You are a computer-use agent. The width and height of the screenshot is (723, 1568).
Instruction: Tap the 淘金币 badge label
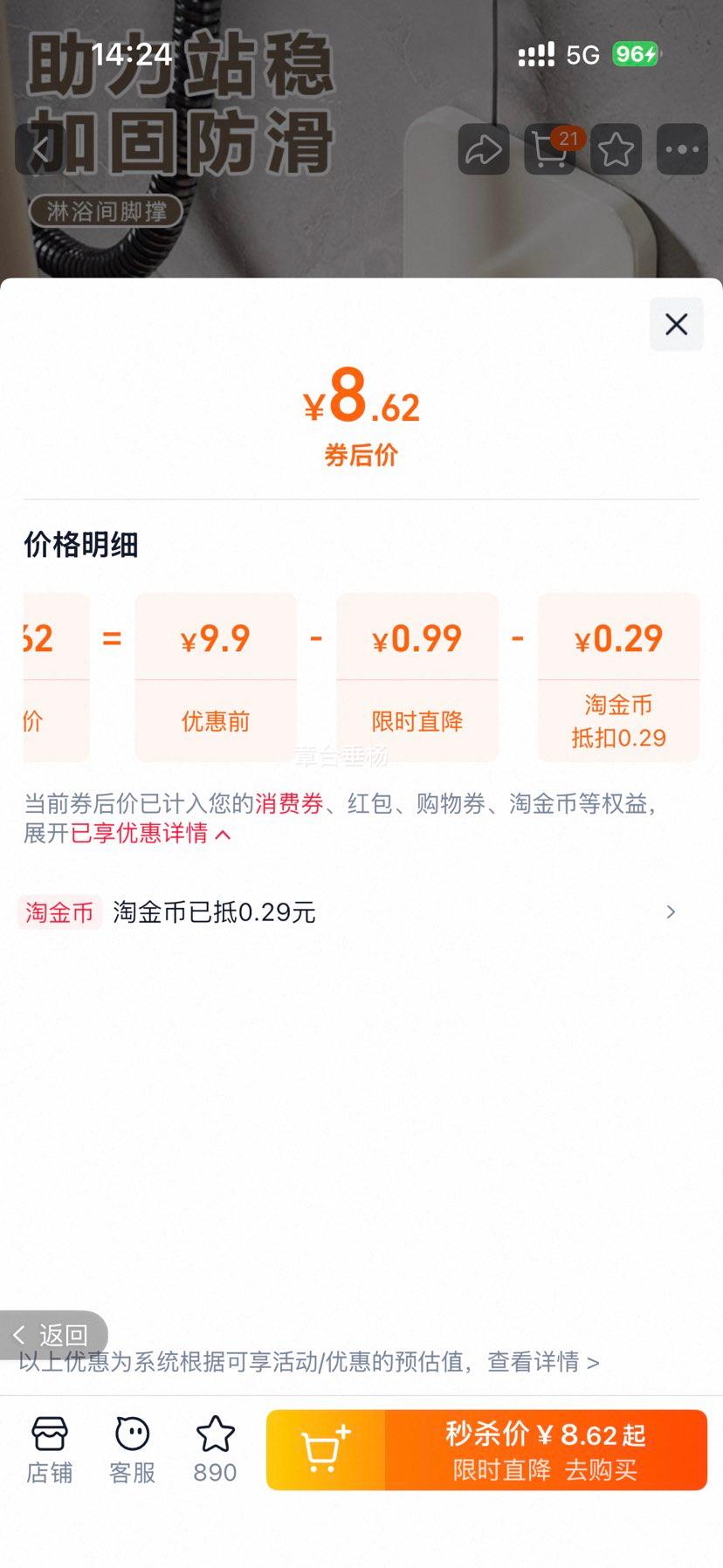59,911
